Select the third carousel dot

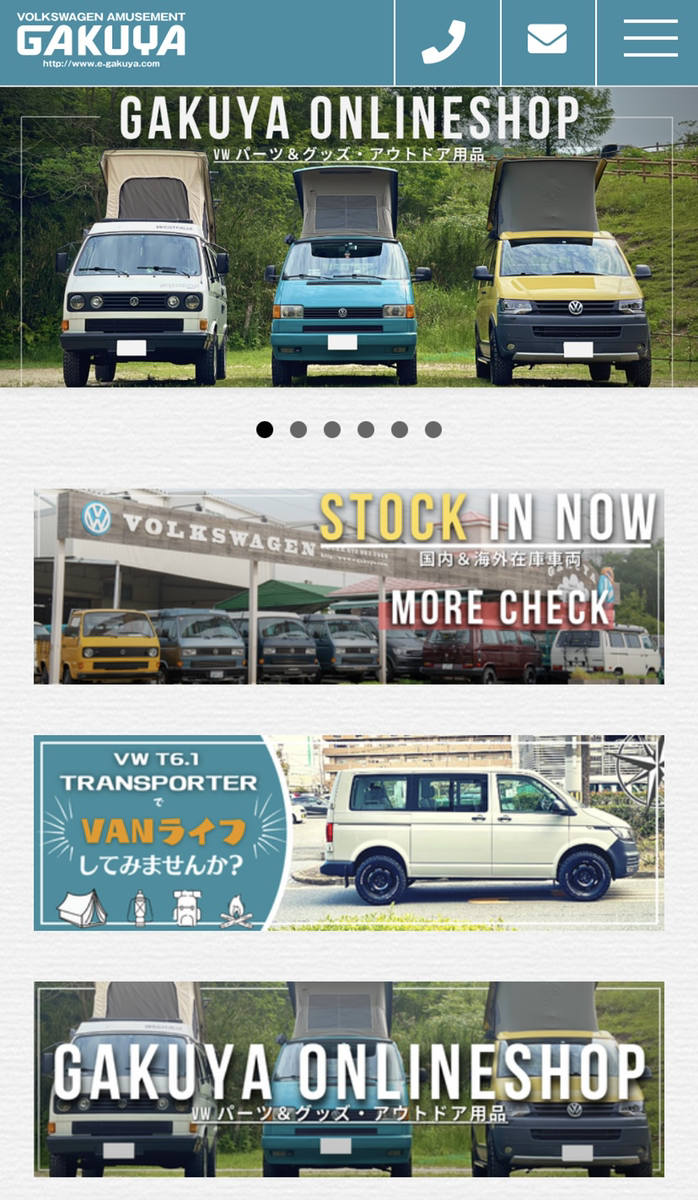(x=332, y=429)
